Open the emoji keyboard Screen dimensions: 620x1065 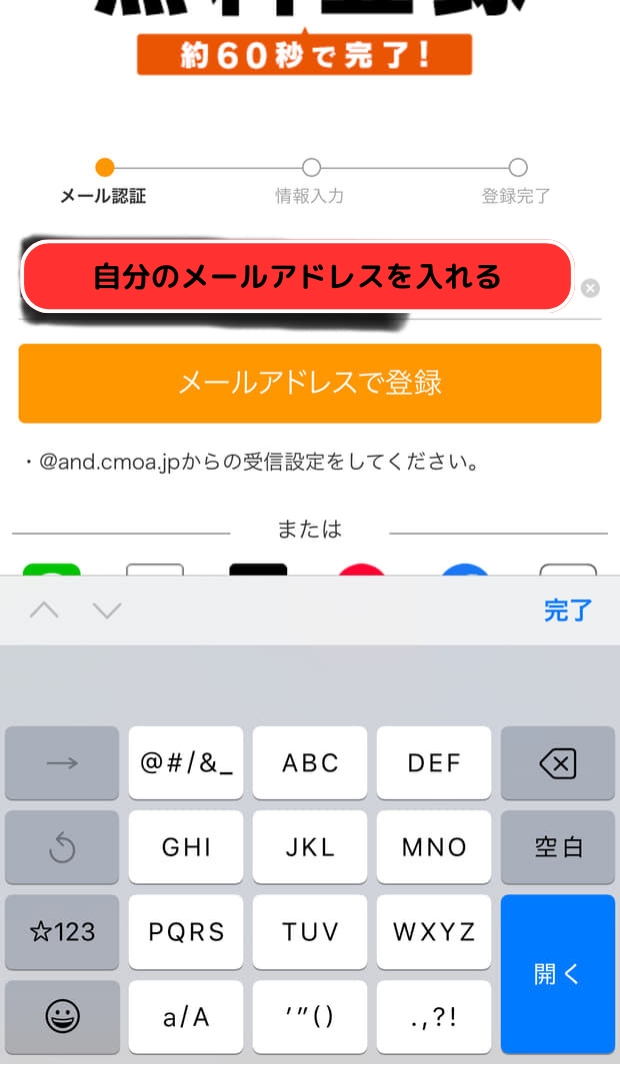pyautogui.click(x=62, y=1017)
